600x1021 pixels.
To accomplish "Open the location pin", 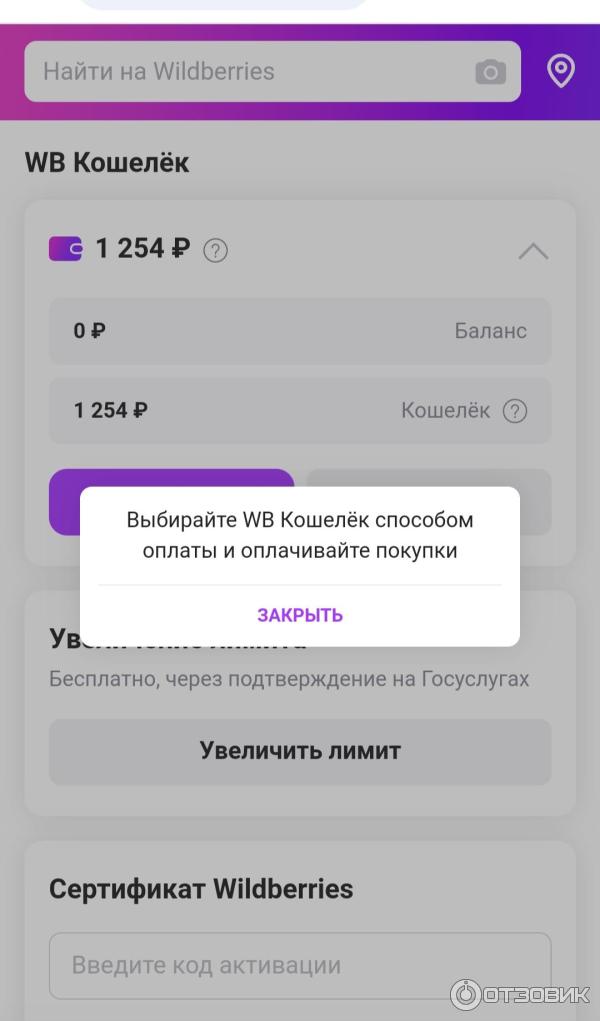I will [x=561, y=71].
